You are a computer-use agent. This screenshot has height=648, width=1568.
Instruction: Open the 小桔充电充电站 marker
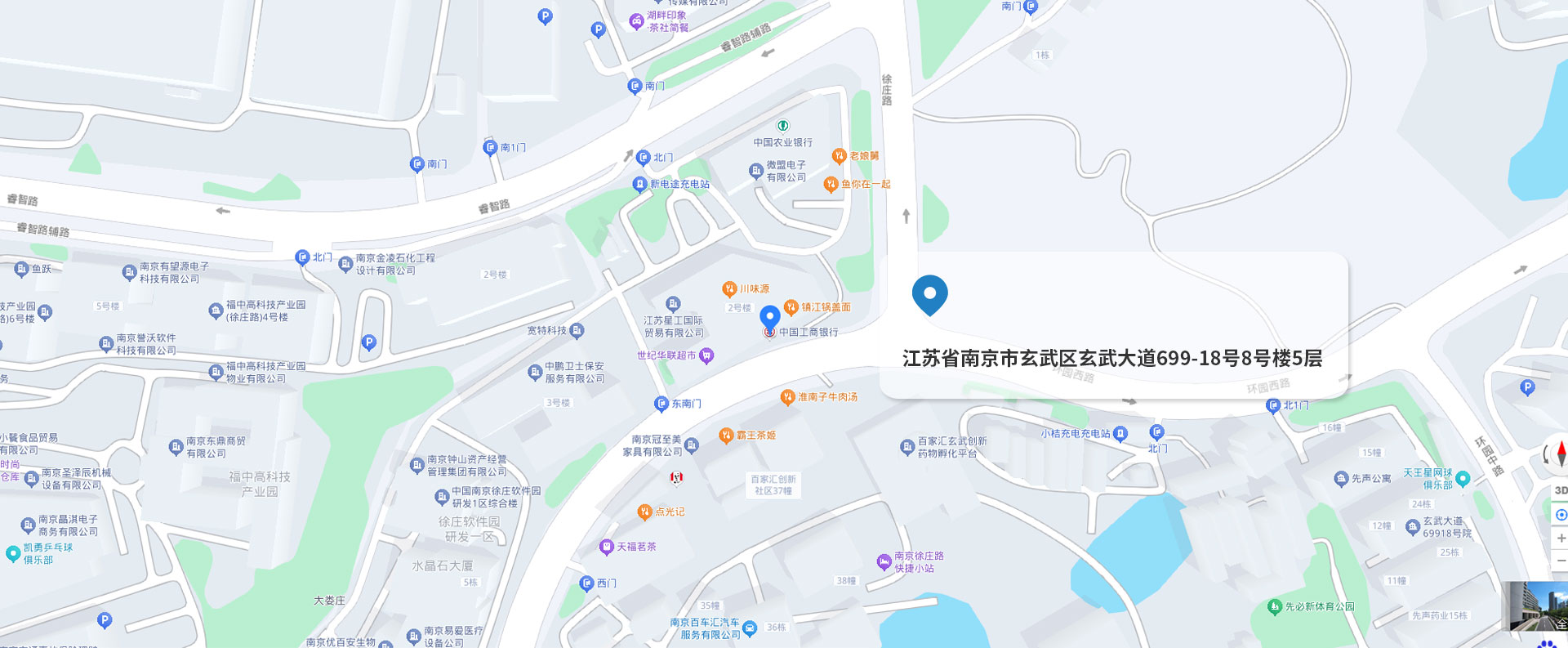pyautogui.click(x=1120, y=434)
